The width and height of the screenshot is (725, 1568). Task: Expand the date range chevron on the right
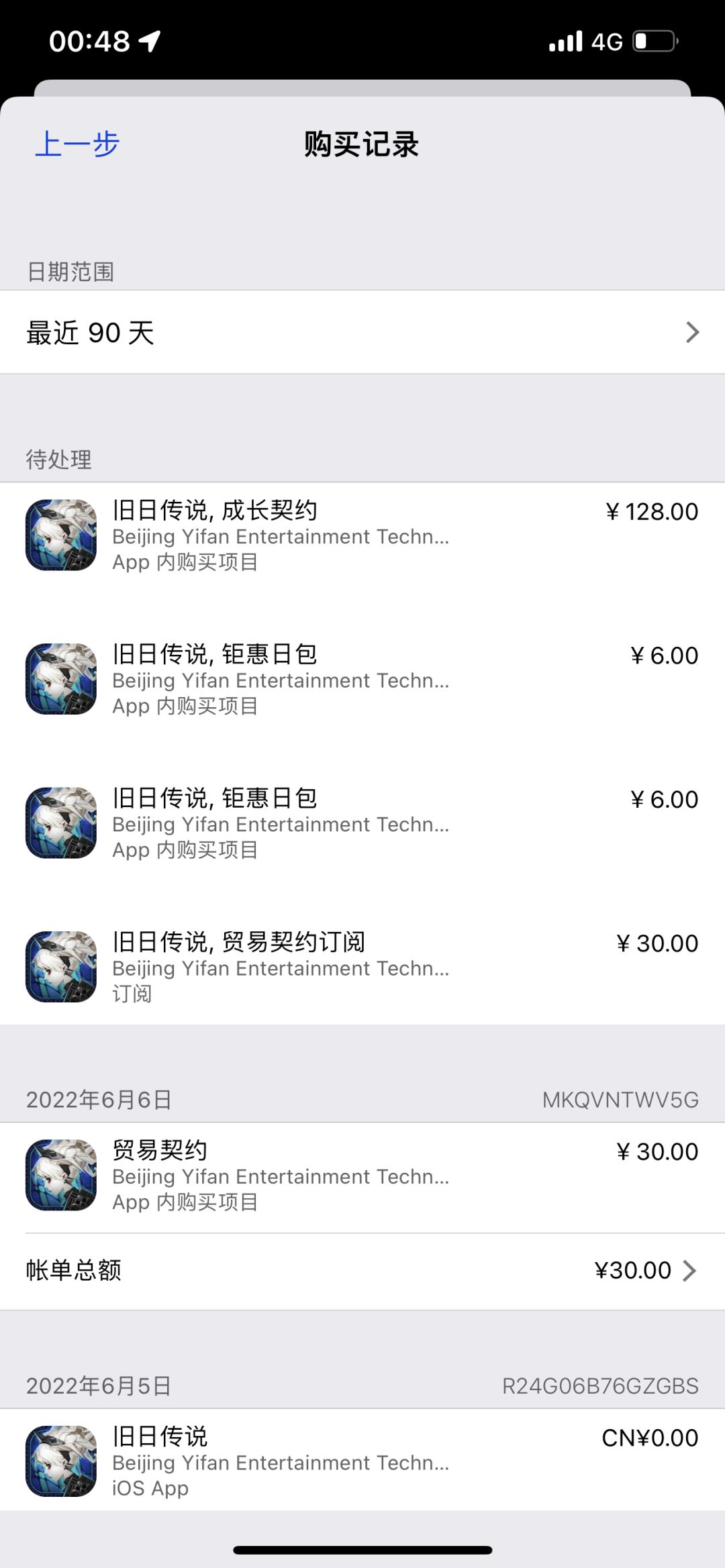pos(693,332)
